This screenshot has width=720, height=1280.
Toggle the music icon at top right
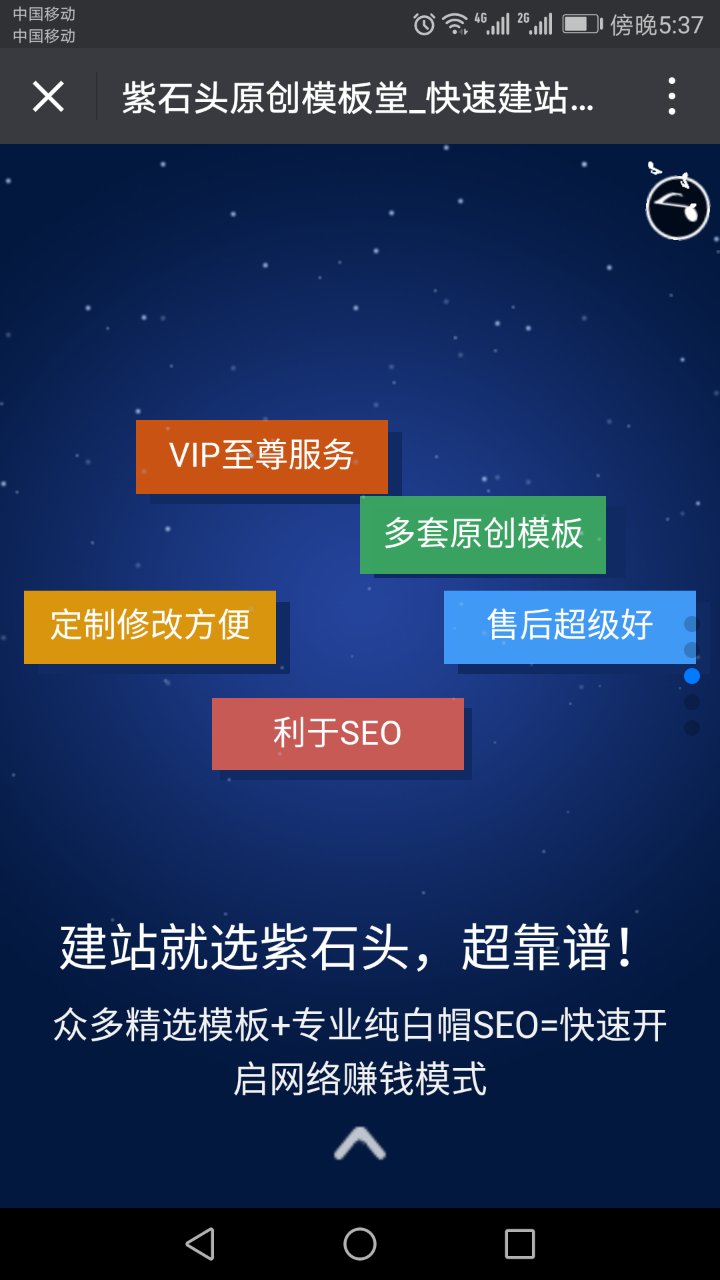point(677,209)
